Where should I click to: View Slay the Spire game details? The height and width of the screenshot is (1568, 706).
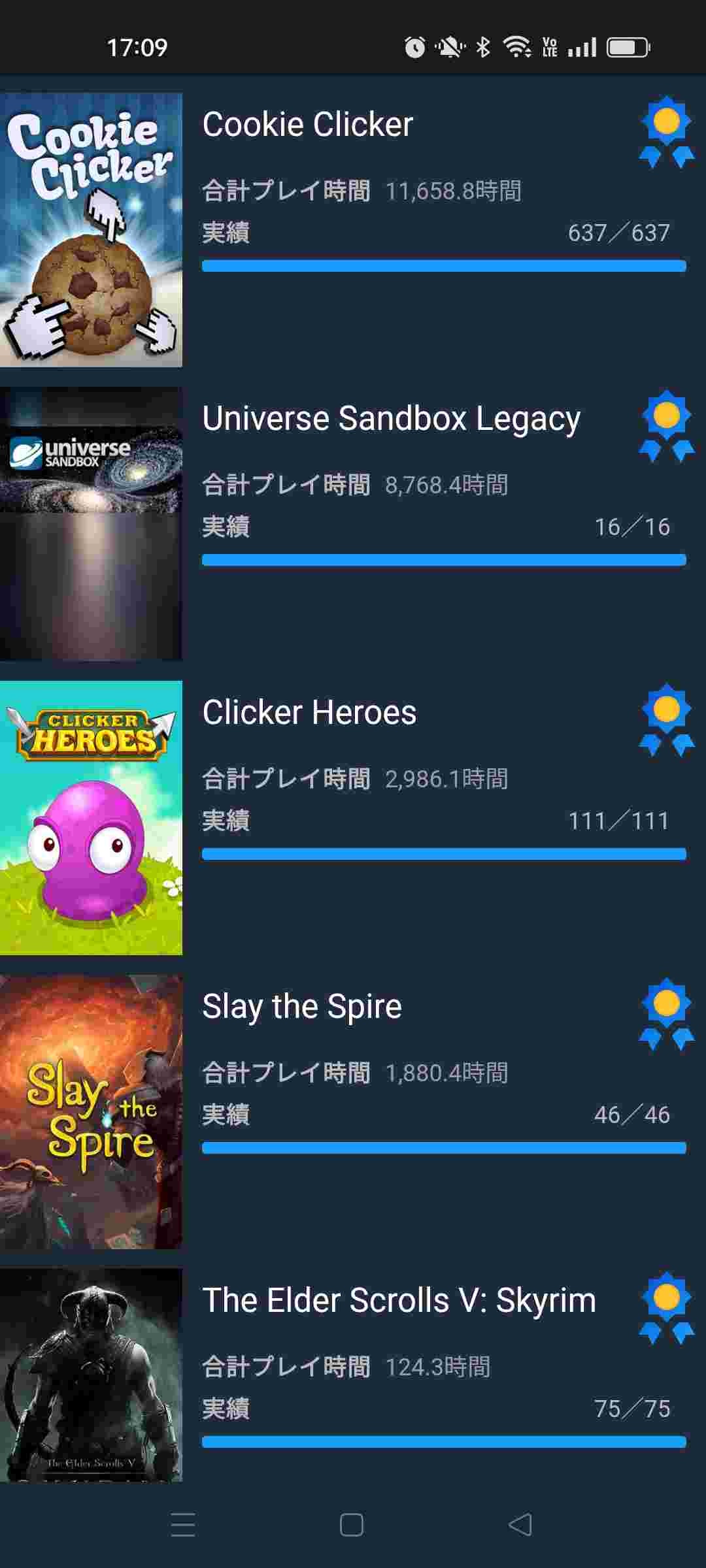(x=302, y=1007)
